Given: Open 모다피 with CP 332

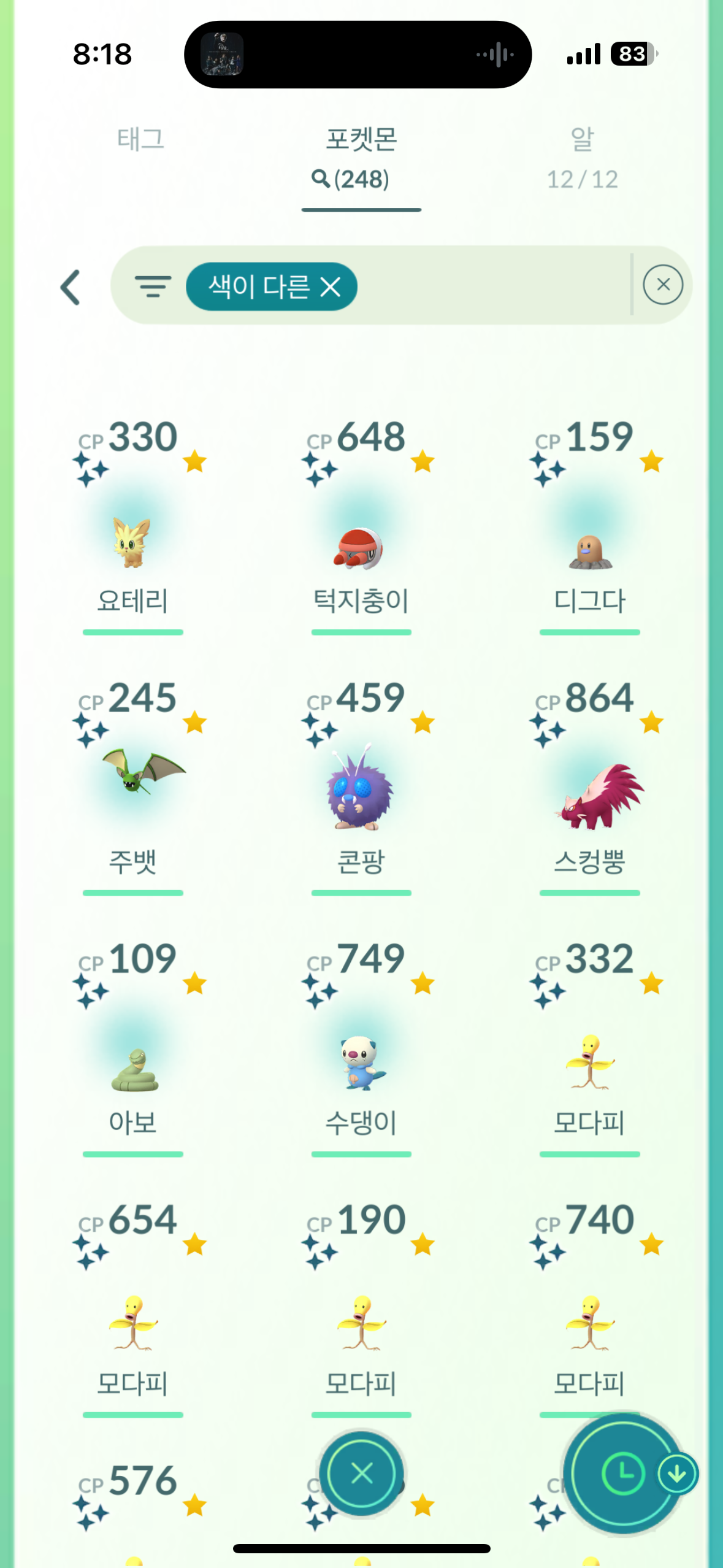Looking at the screenshot, I should pyautogui.click(x=589, y=1061).
